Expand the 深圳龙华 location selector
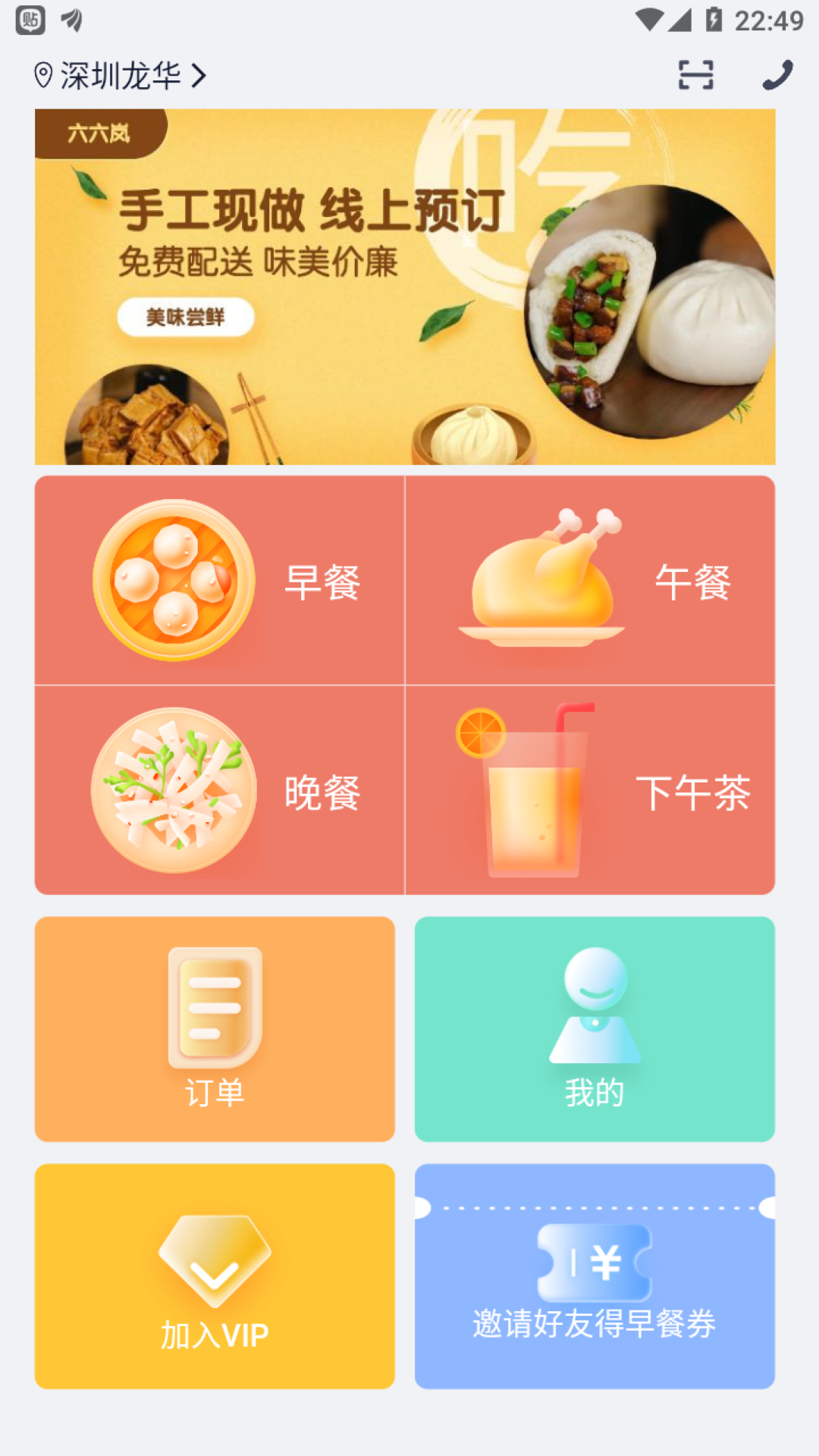 point(121,74)
